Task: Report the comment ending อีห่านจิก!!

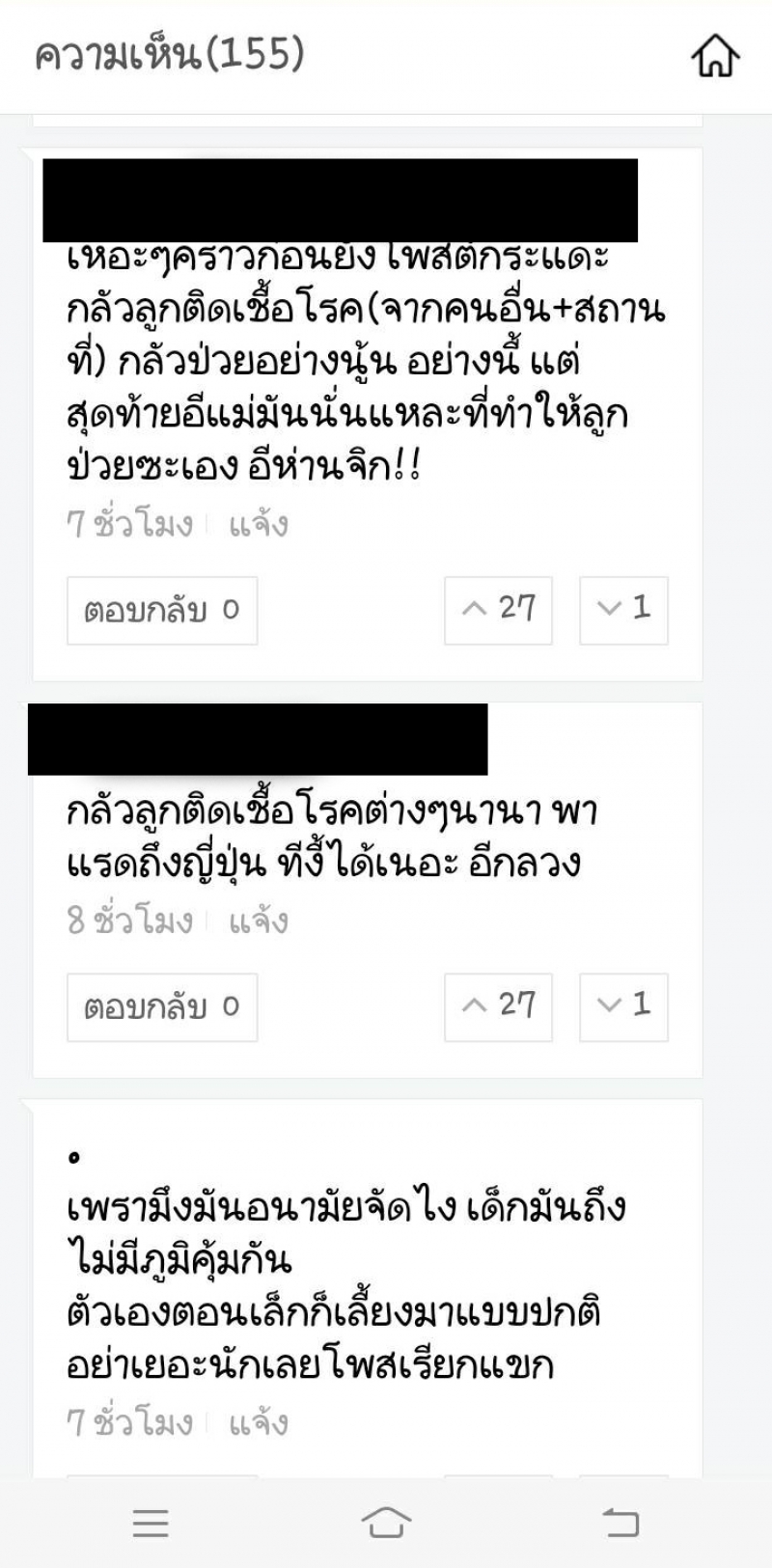Action: (258, 524)
